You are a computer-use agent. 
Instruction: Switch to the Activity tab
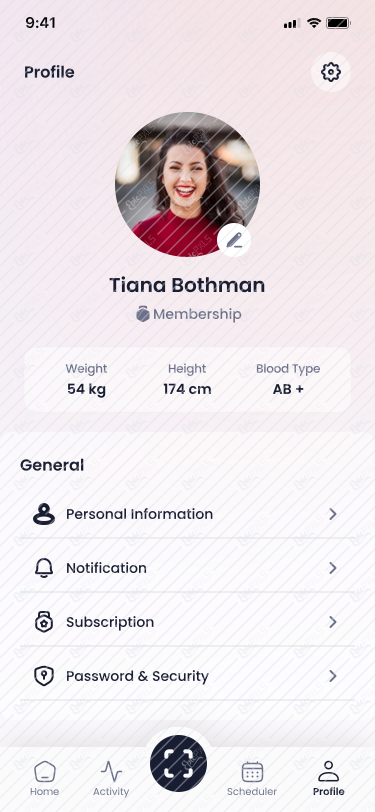pyautogui.click(x=111, y=778)
